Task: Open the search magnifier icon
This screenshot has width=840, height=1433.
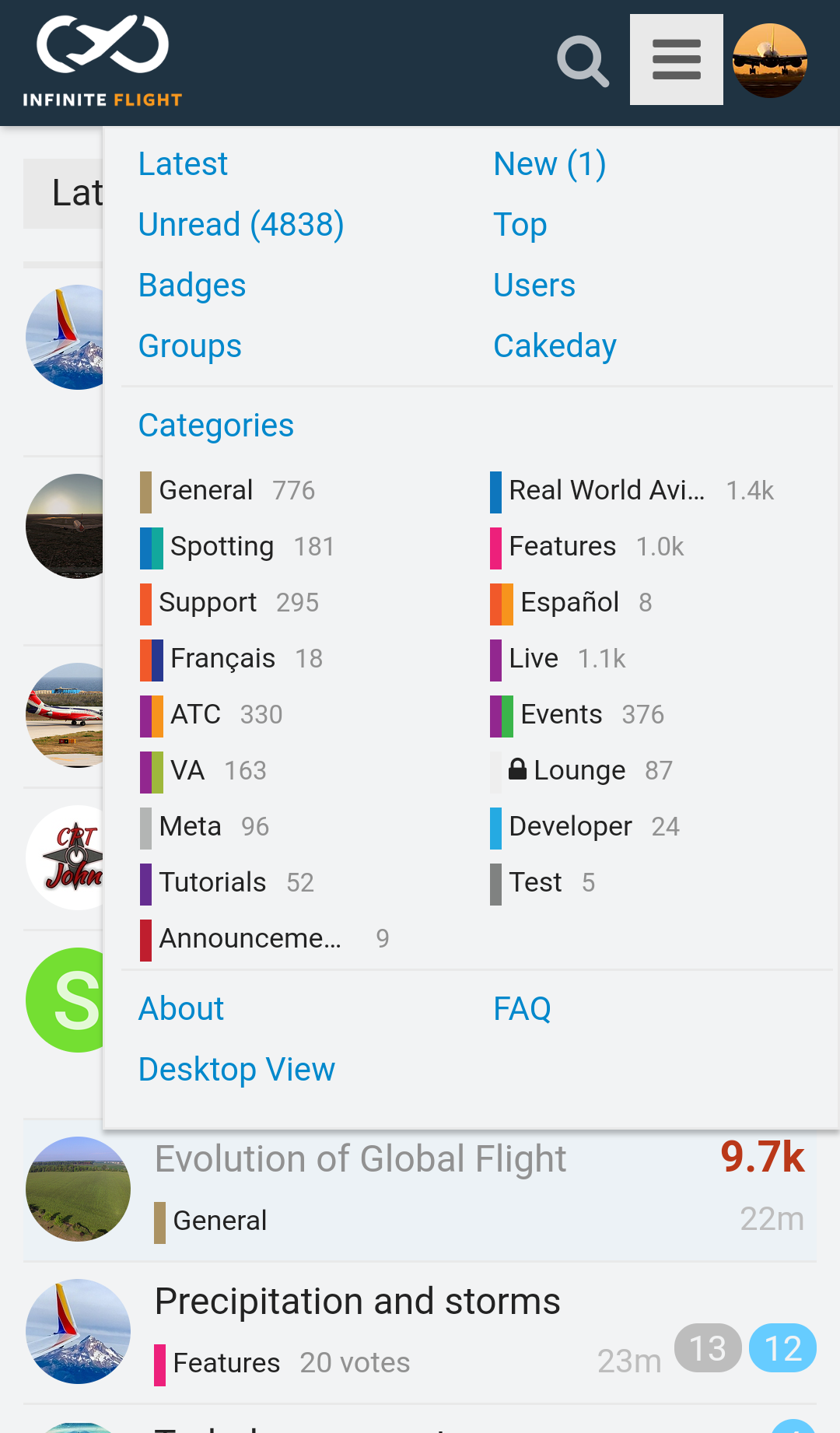Action: pyautogui.click(x=583, y=61)
